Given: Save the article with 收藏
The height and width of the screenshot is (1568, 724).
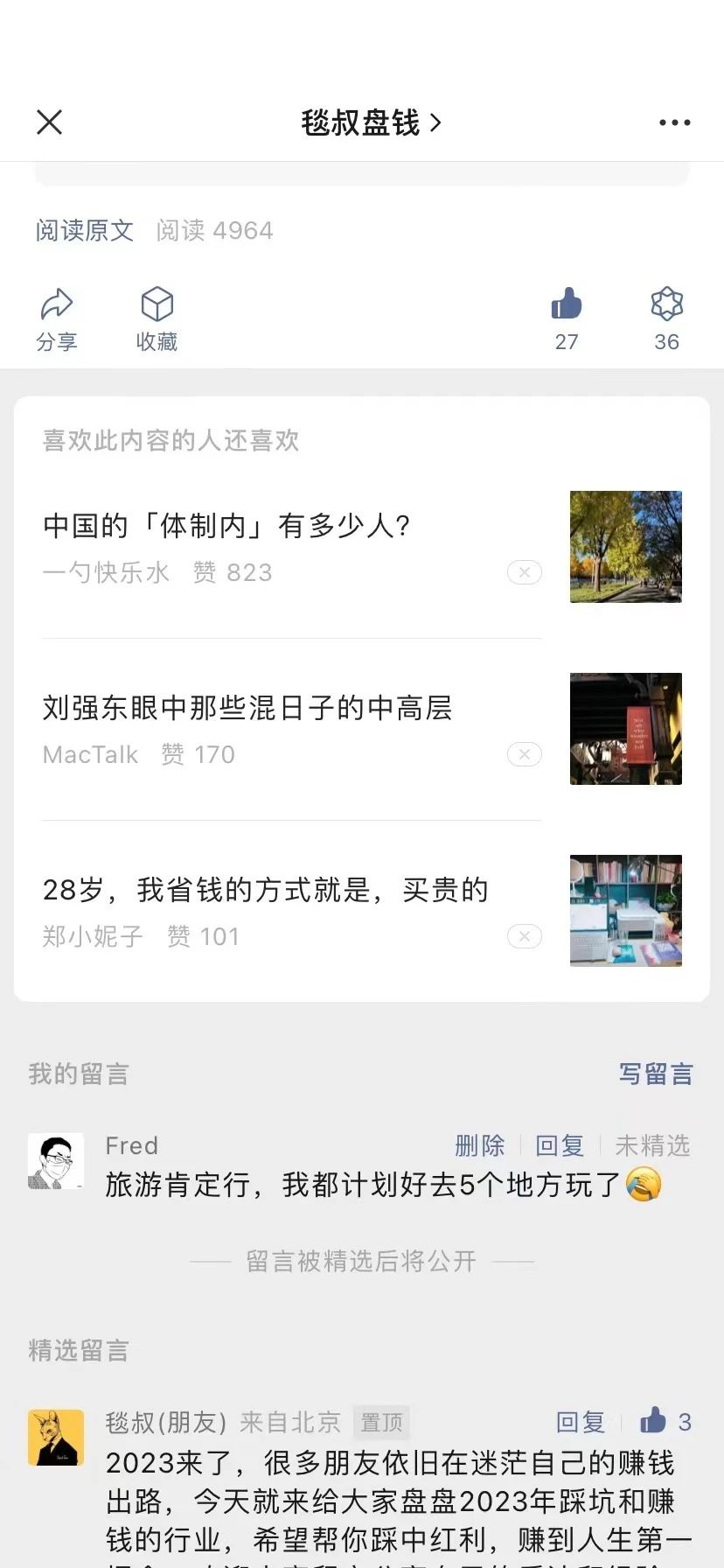Looking at the screenshot, I should click(x=157, y=320).
